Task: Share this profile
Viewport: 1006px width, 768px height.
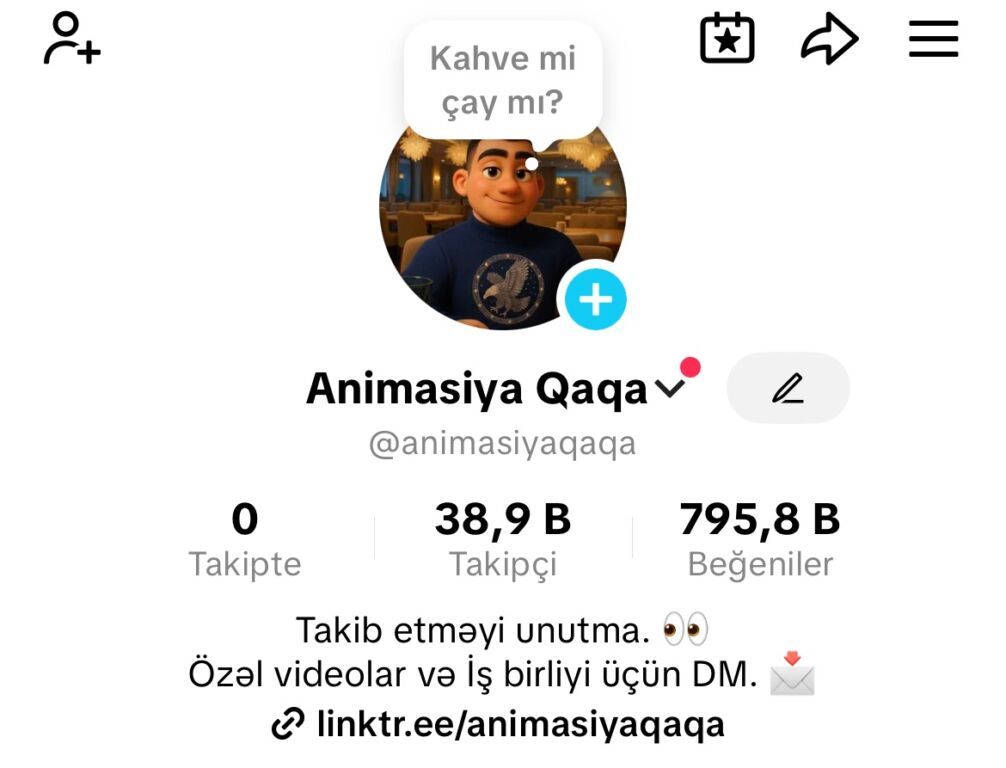Action: 830,40
